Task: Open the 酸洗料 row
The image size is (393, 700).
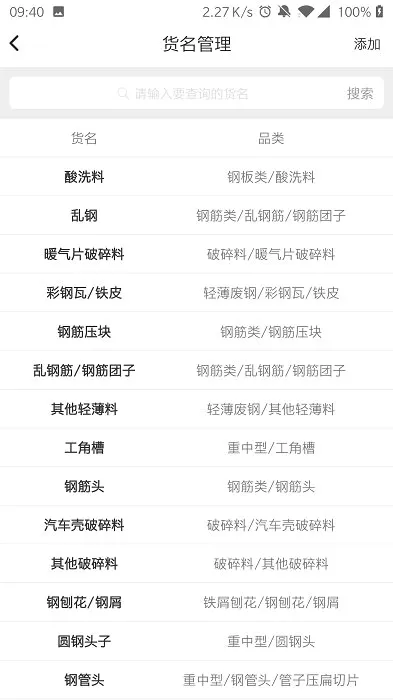Action: tap(196, 177)
